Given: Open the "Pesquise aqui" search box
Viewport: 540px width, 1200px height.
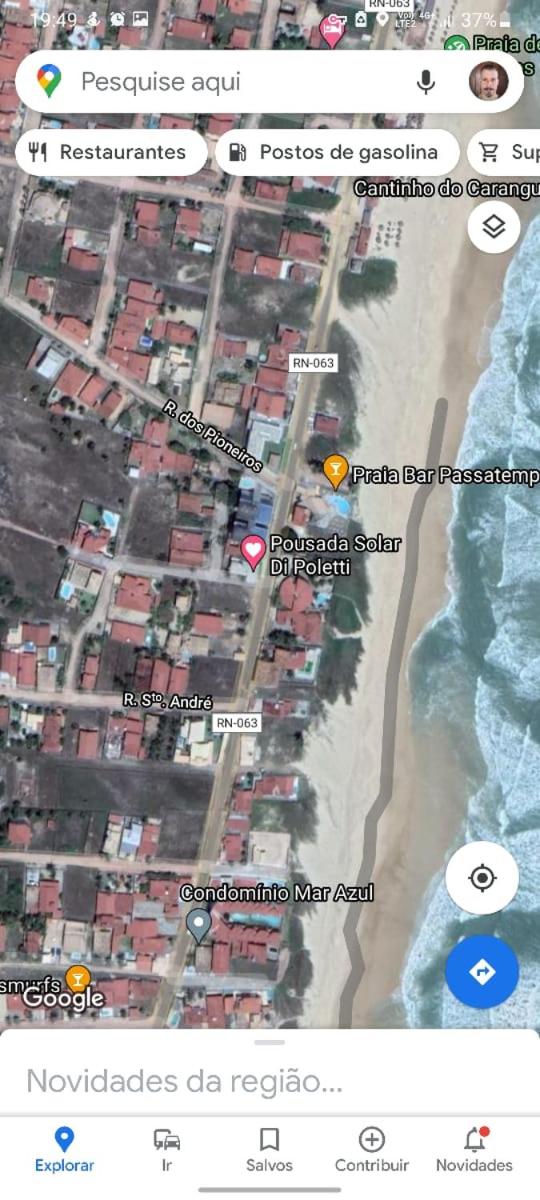Looking at the screenshot, I should [240, 81].
